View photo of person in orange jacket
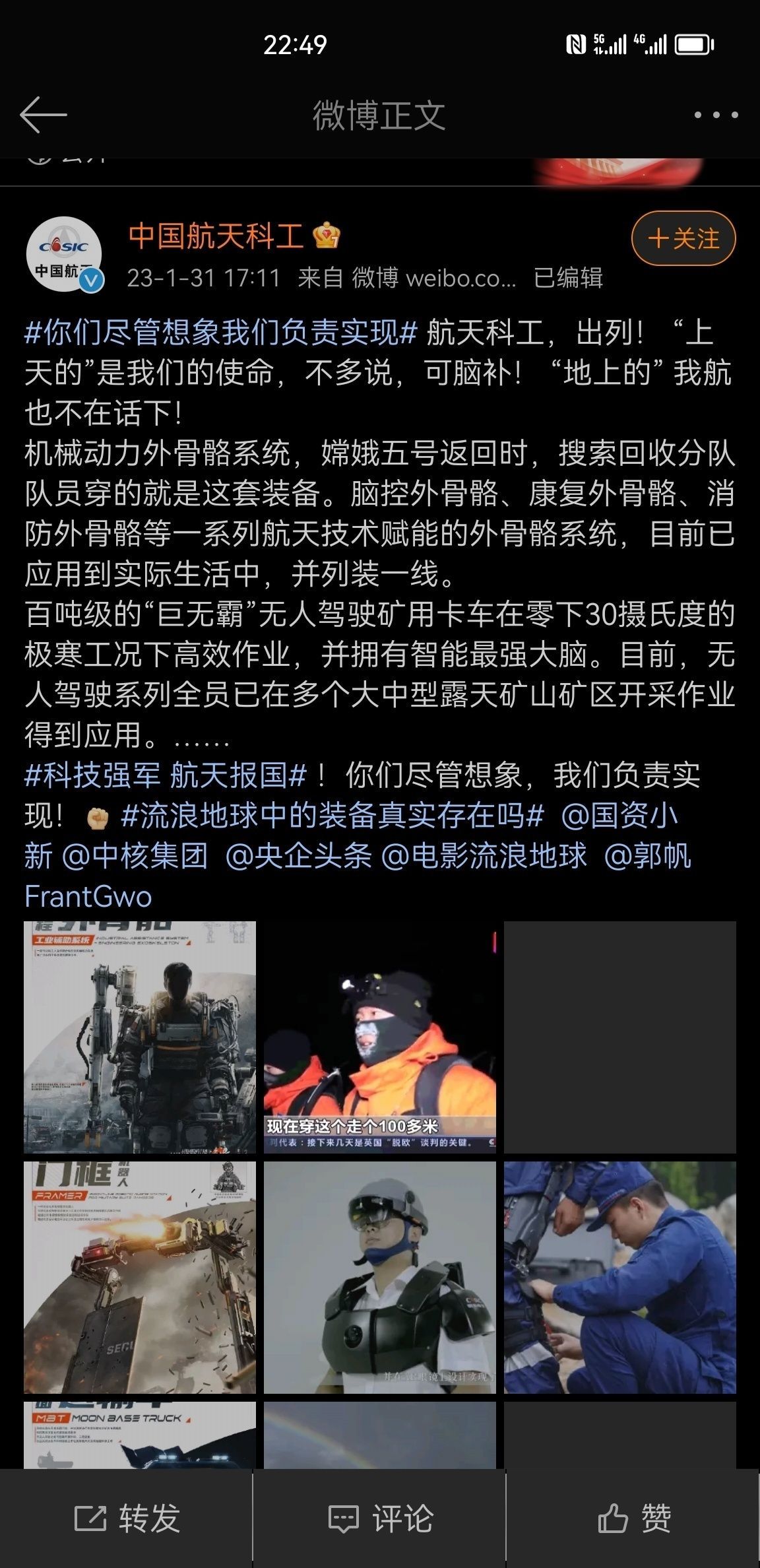 pyautogui.click(x=379, y=1037)
